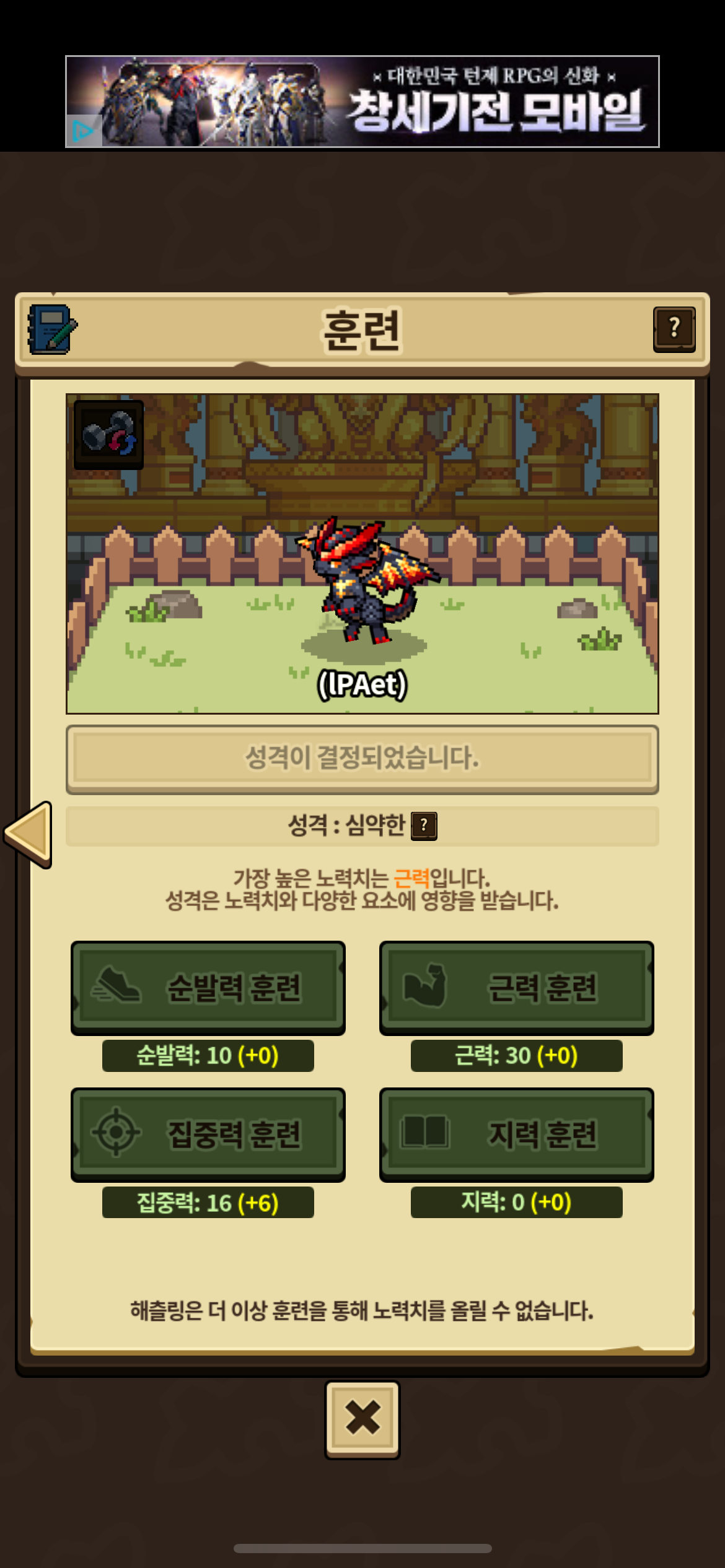The width and height of the screenshot is (725, 1568).
Task: Select 순발력 훈련 button
Action: click(208, 987)
